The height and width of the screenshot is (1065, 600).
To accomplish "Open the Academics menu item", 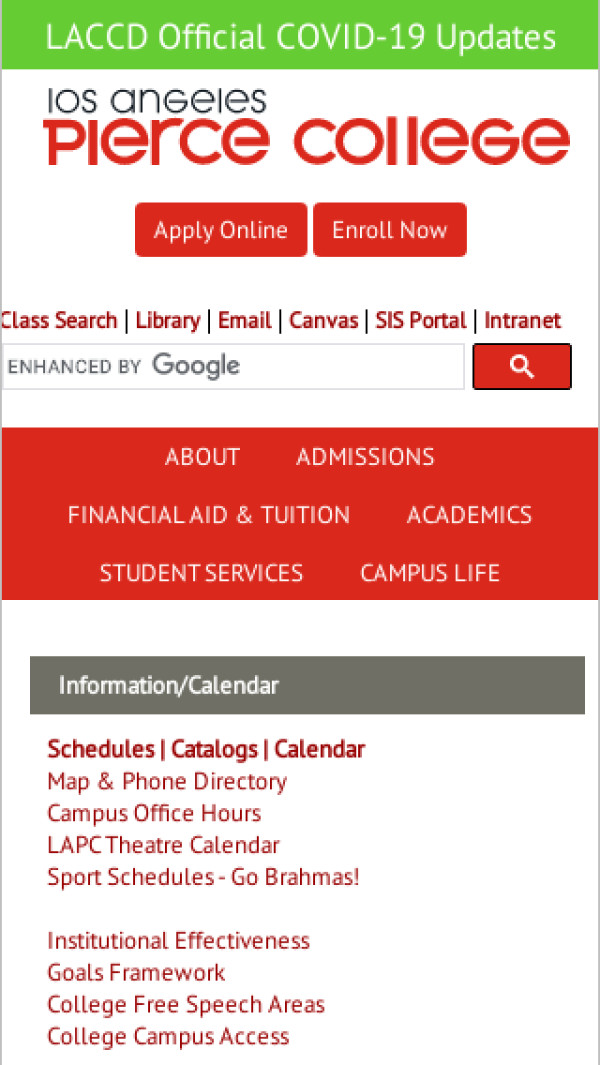I will 469,515.
